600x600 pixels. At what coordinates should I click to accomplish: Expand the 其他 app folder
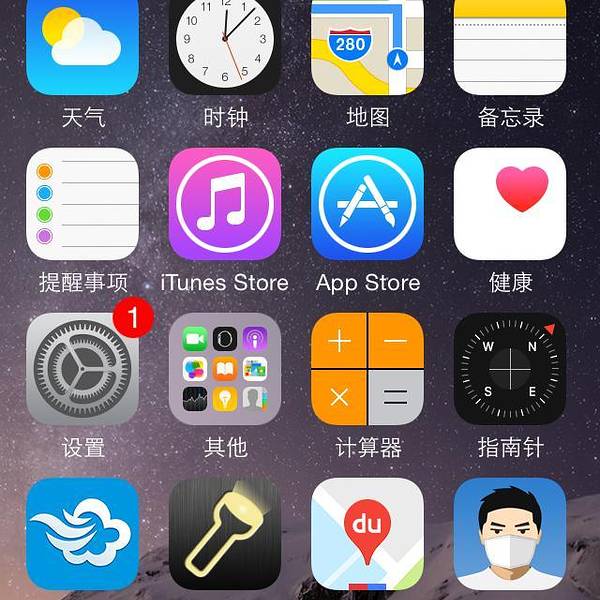(x=225, y=369)
